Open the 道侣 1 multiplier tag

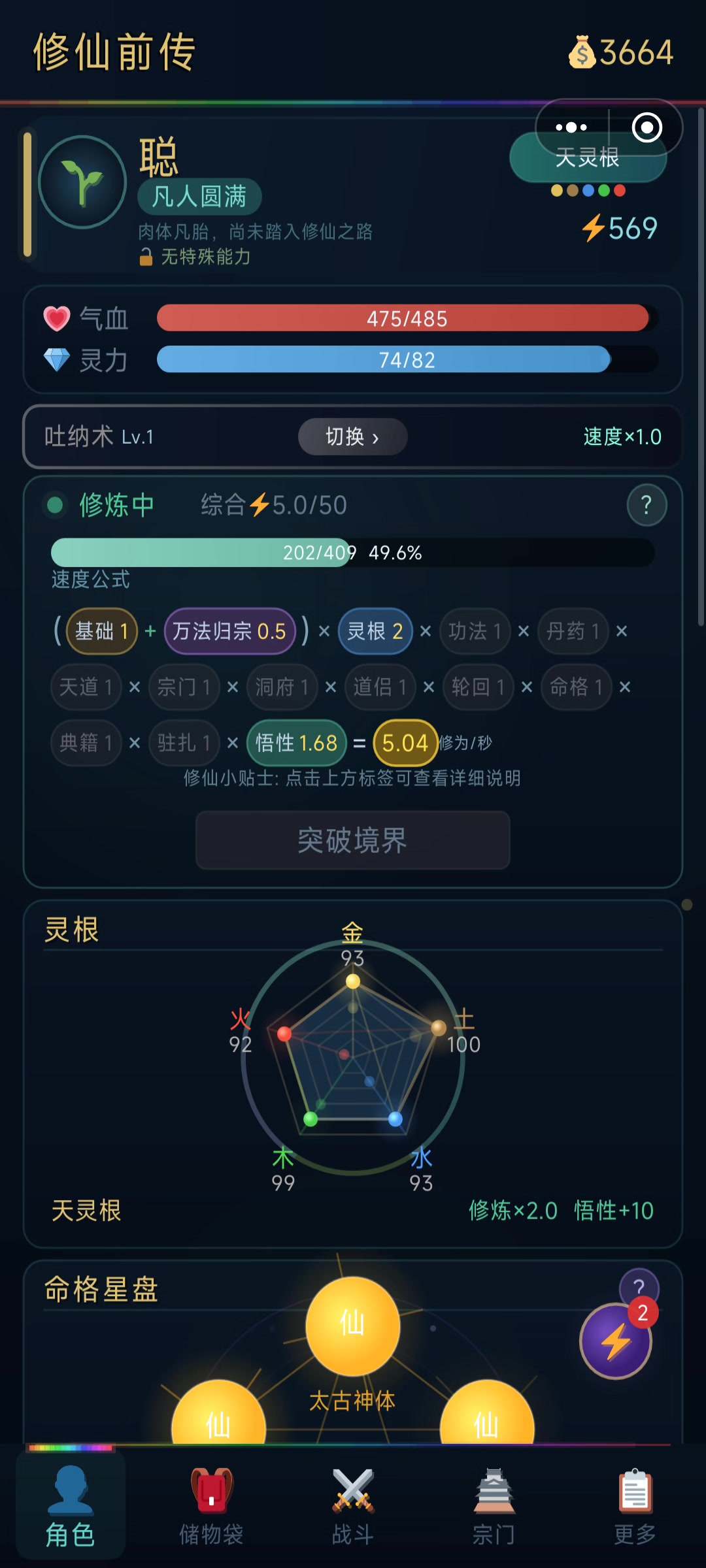[x=380, y=687]
